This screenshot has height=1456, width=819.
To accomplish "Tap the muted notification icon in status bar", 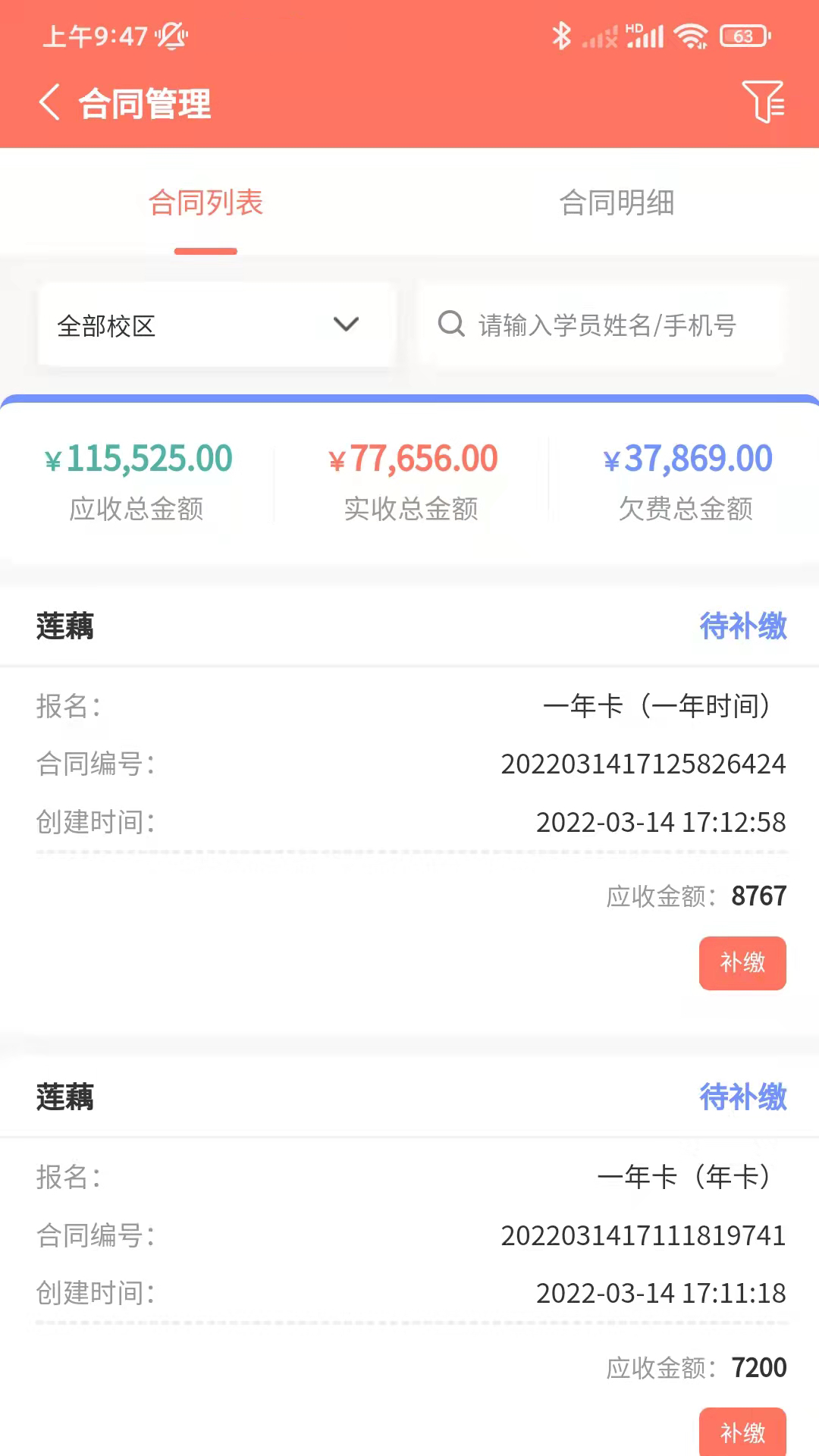I will pos(171,36).
